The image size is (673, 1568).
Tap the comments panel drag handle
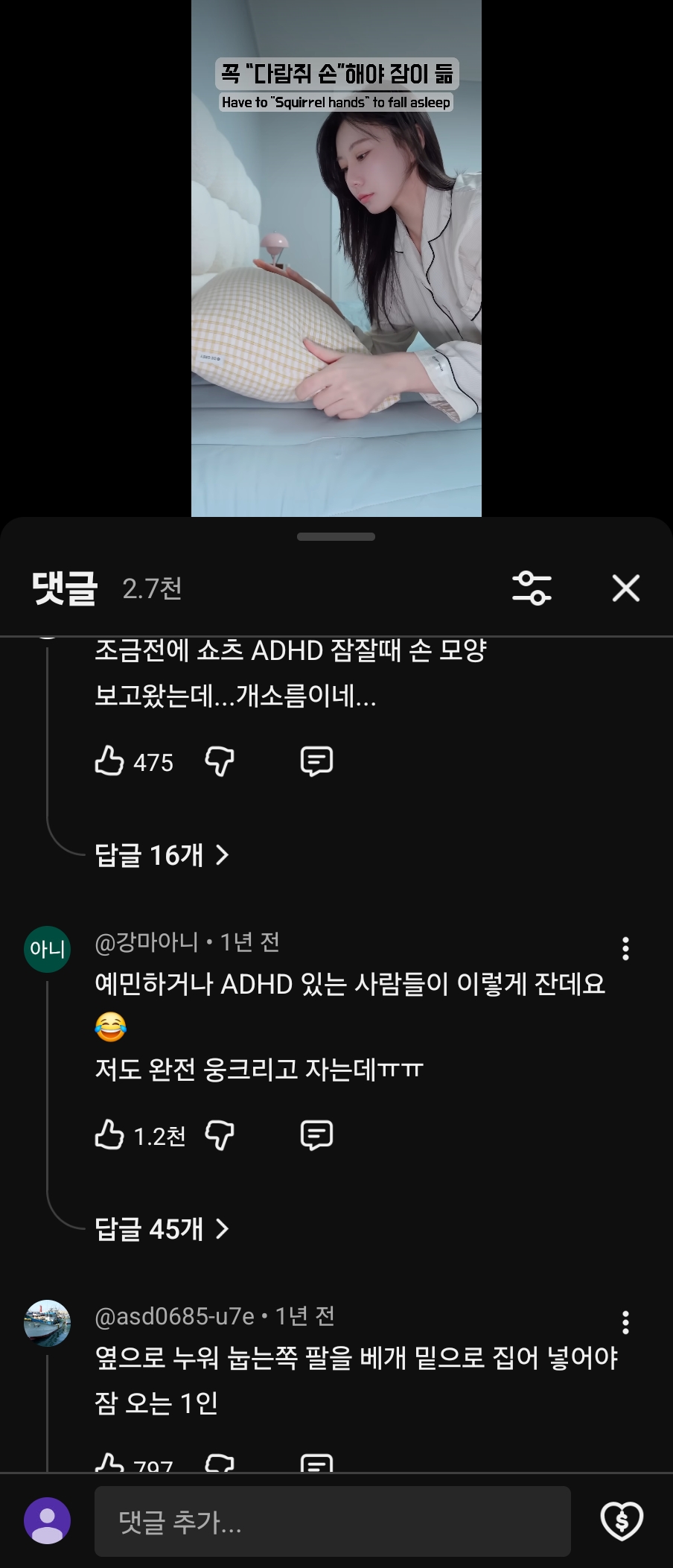click(x=336, y=536)
